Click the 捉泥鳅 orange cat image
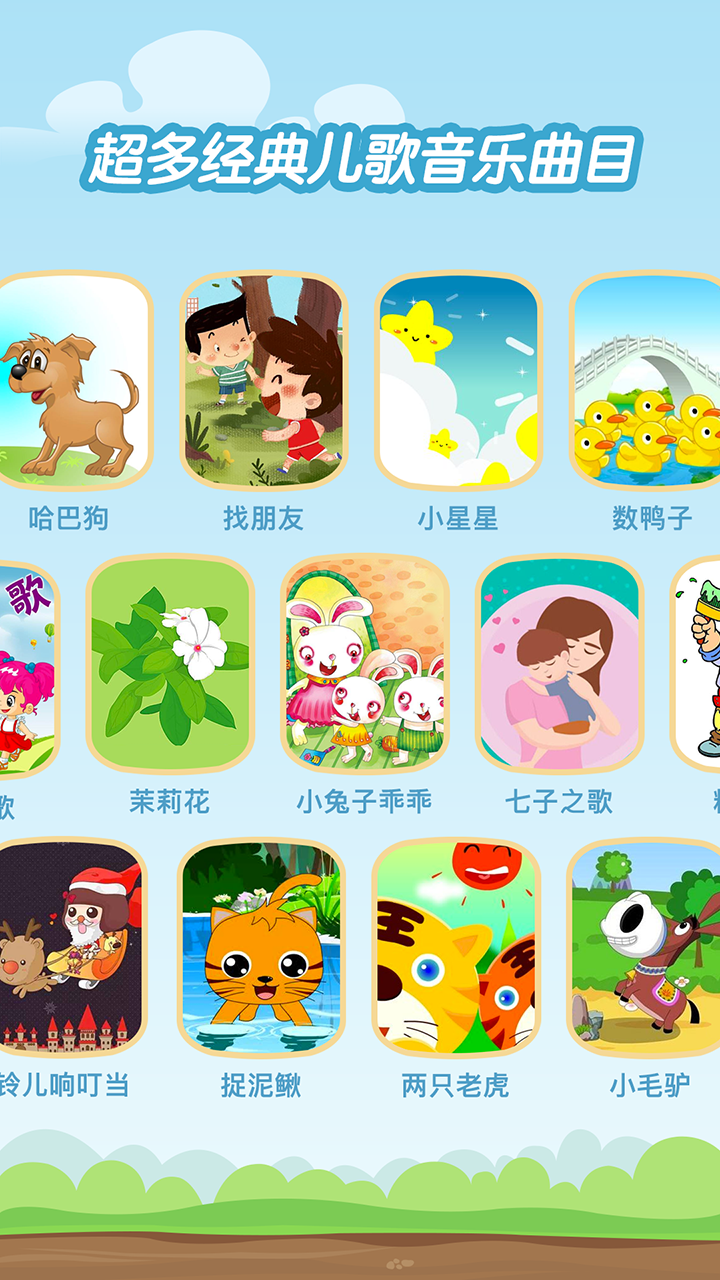Image resolution: width=720 pixels, height=1280 pixels. (x=262, y=960)
